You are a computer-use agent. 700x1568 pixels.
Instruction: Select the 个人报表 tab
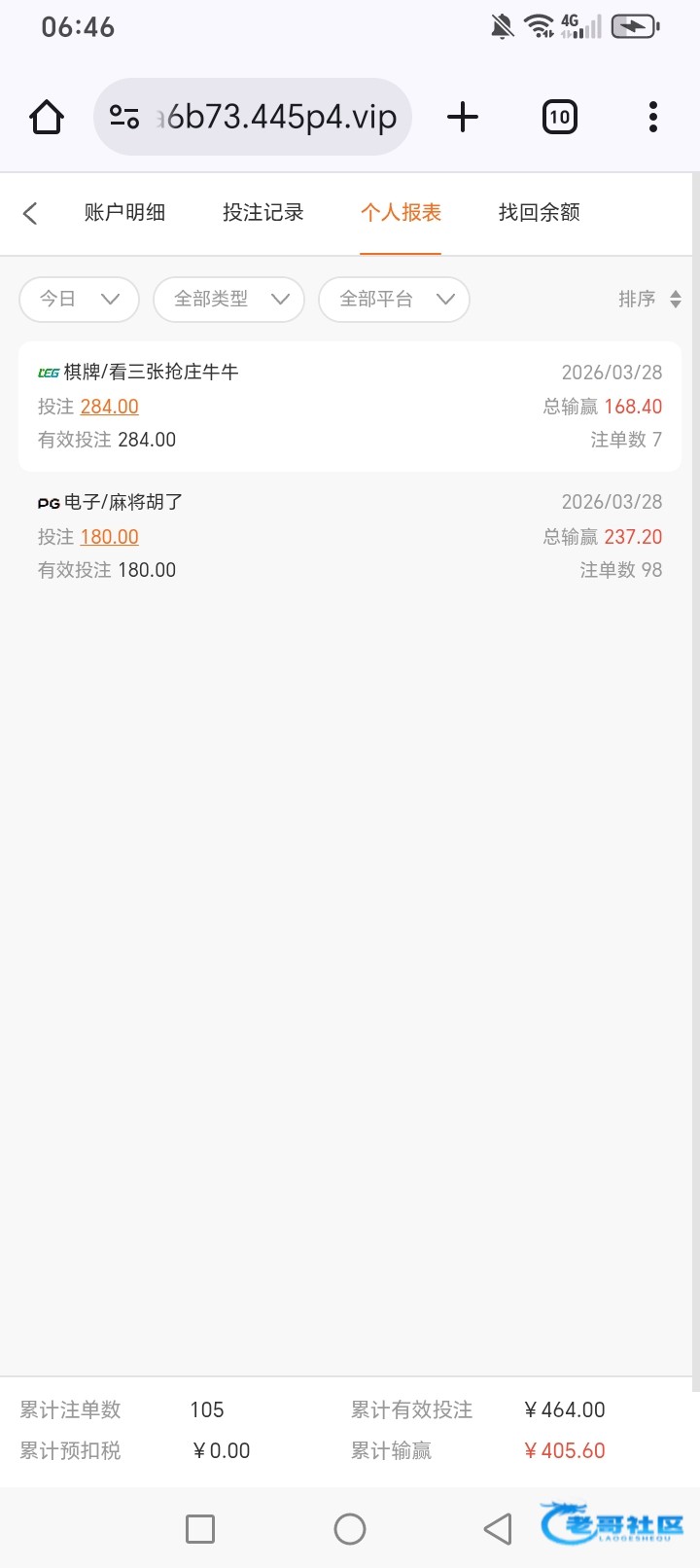401,213
